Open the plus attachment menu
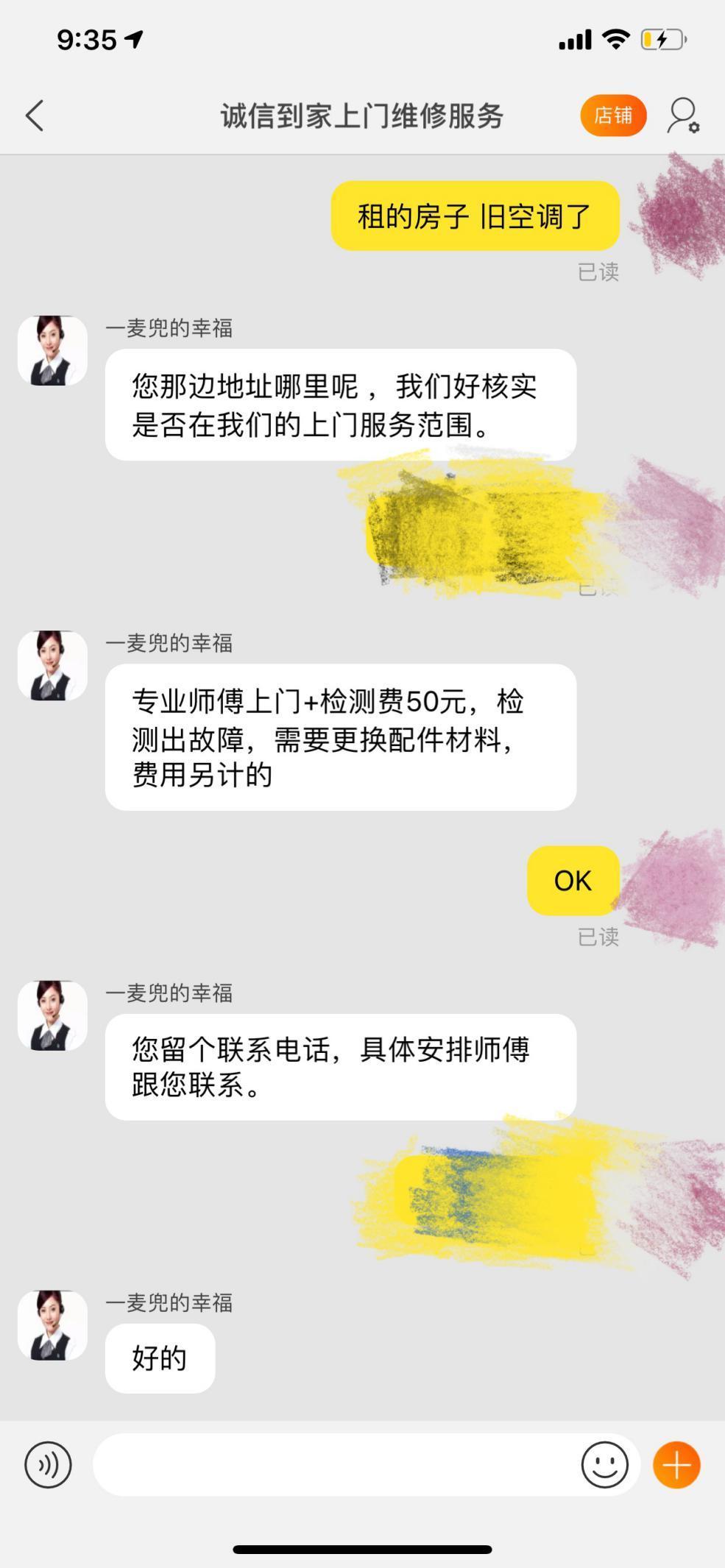Viewport: 725px width, 1568px height. (676, 1464)
